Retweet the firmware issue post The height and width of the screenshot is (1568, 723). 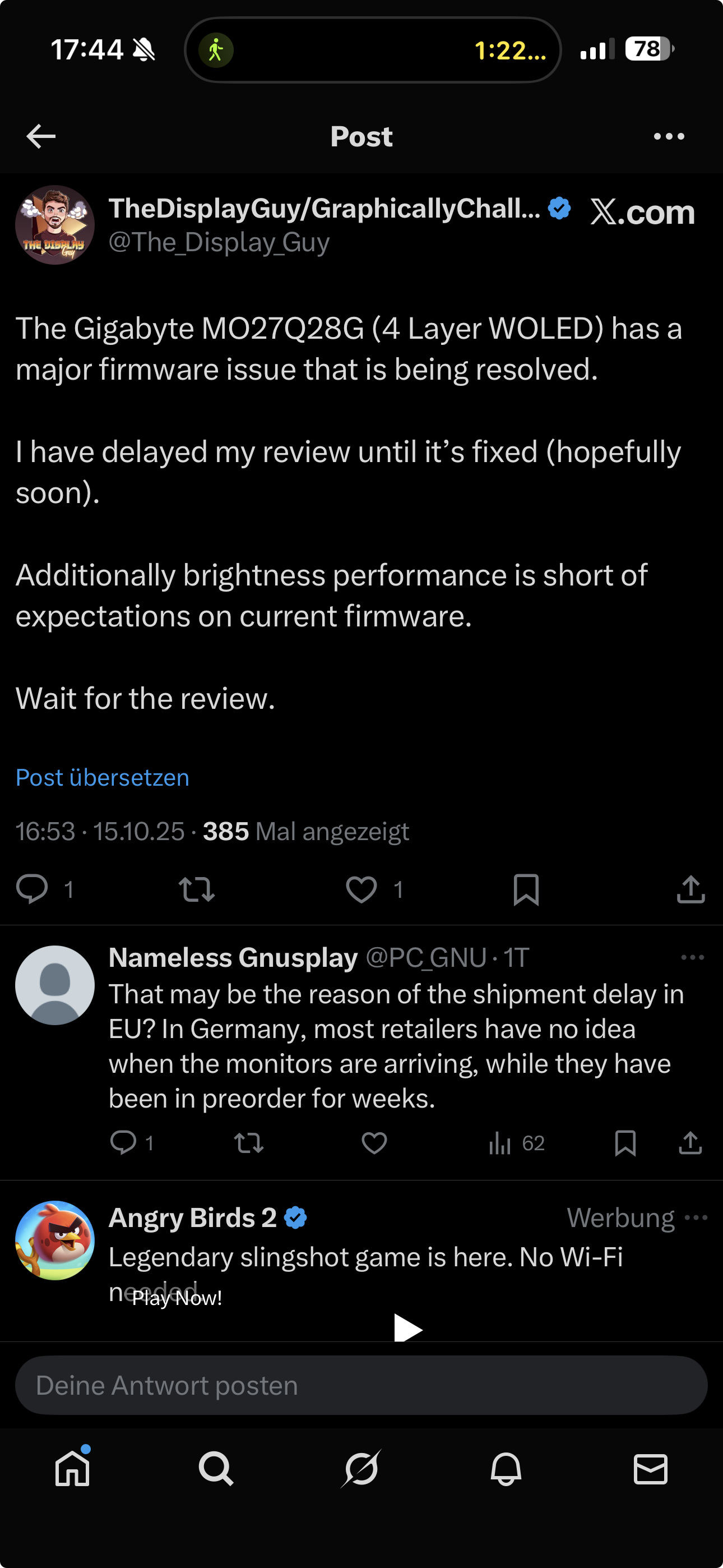click(x=197, y=890)
